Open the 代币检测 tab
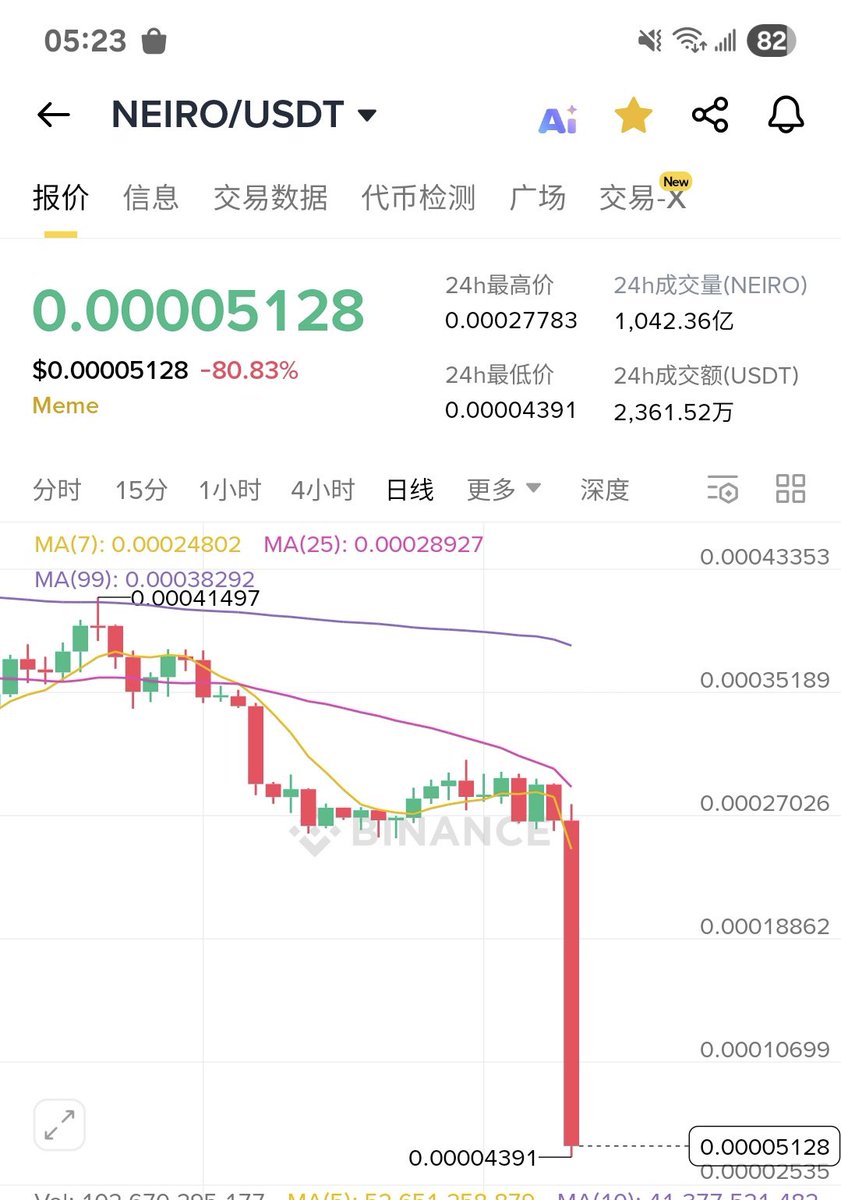This screenshot has height=1200, width=841. 418,197
